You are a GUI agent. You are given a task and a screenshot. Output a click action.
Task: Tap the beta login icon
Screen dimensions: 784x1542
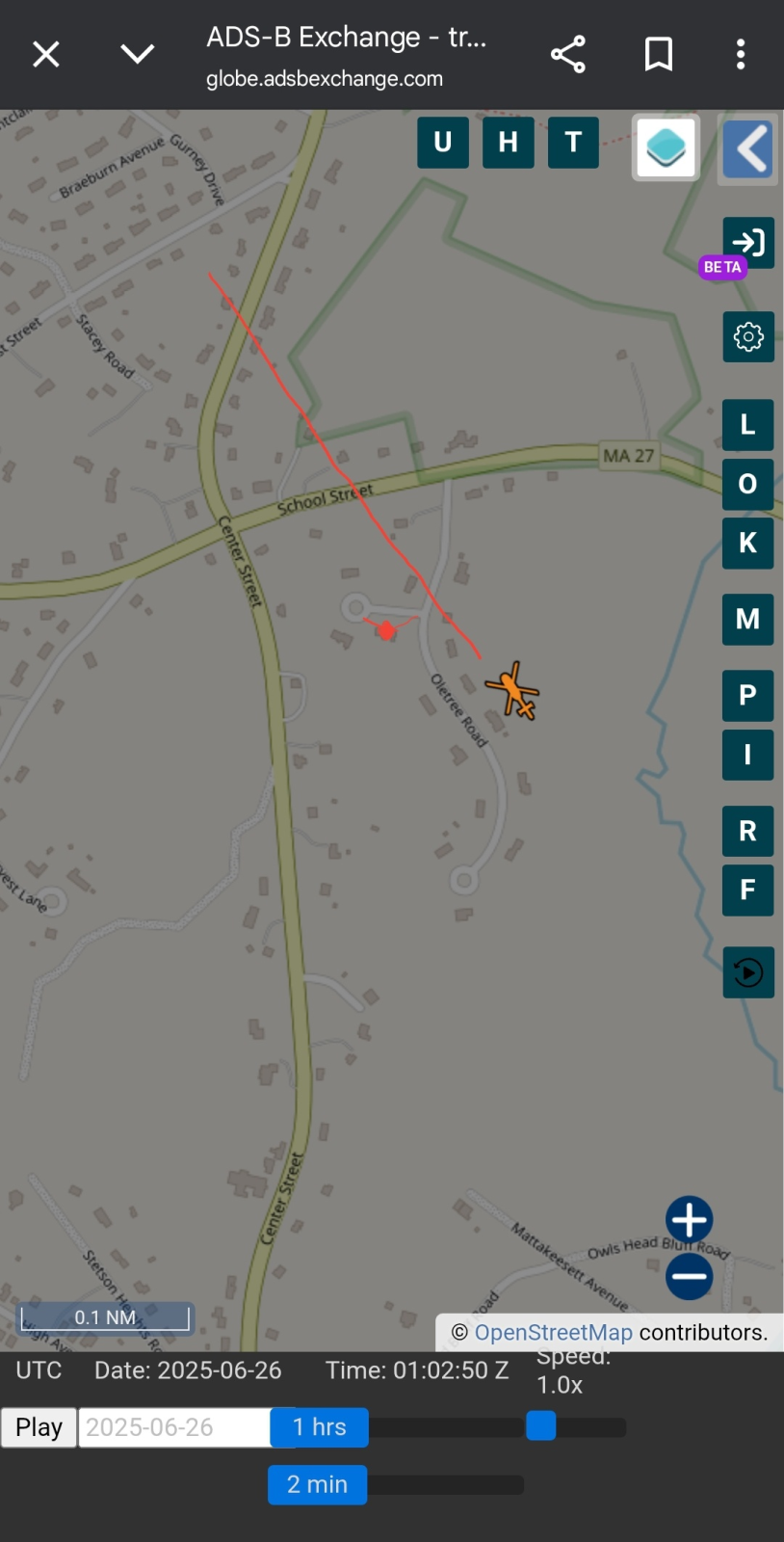click(748, 242)
